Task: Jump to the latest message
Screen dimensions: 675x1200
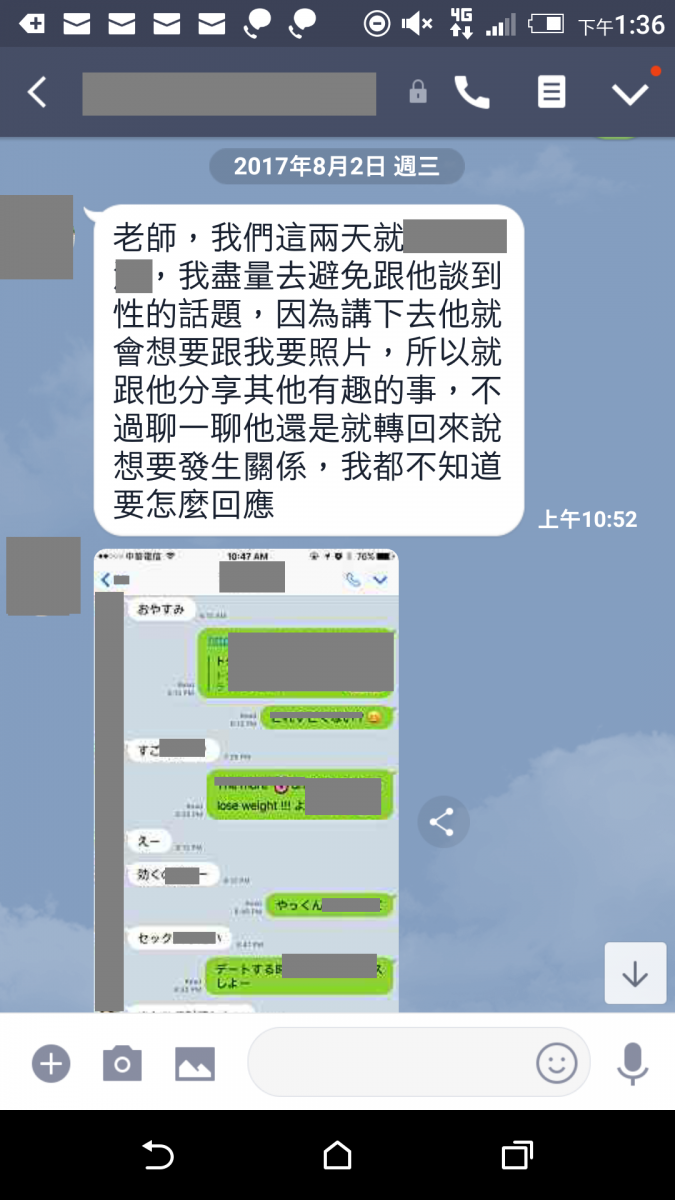Action: tap(635, 973)
